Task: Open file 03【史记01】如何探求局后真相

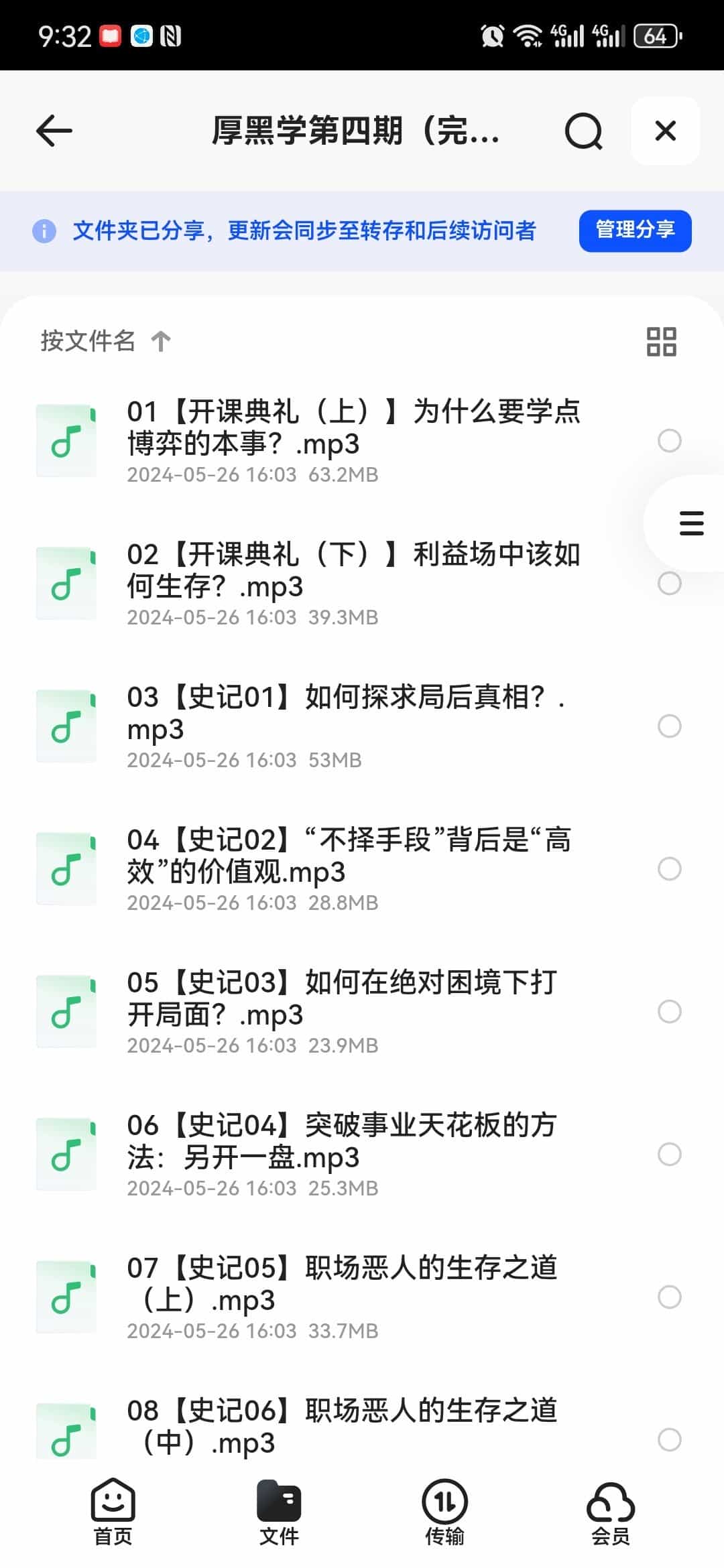Action: 345,713
